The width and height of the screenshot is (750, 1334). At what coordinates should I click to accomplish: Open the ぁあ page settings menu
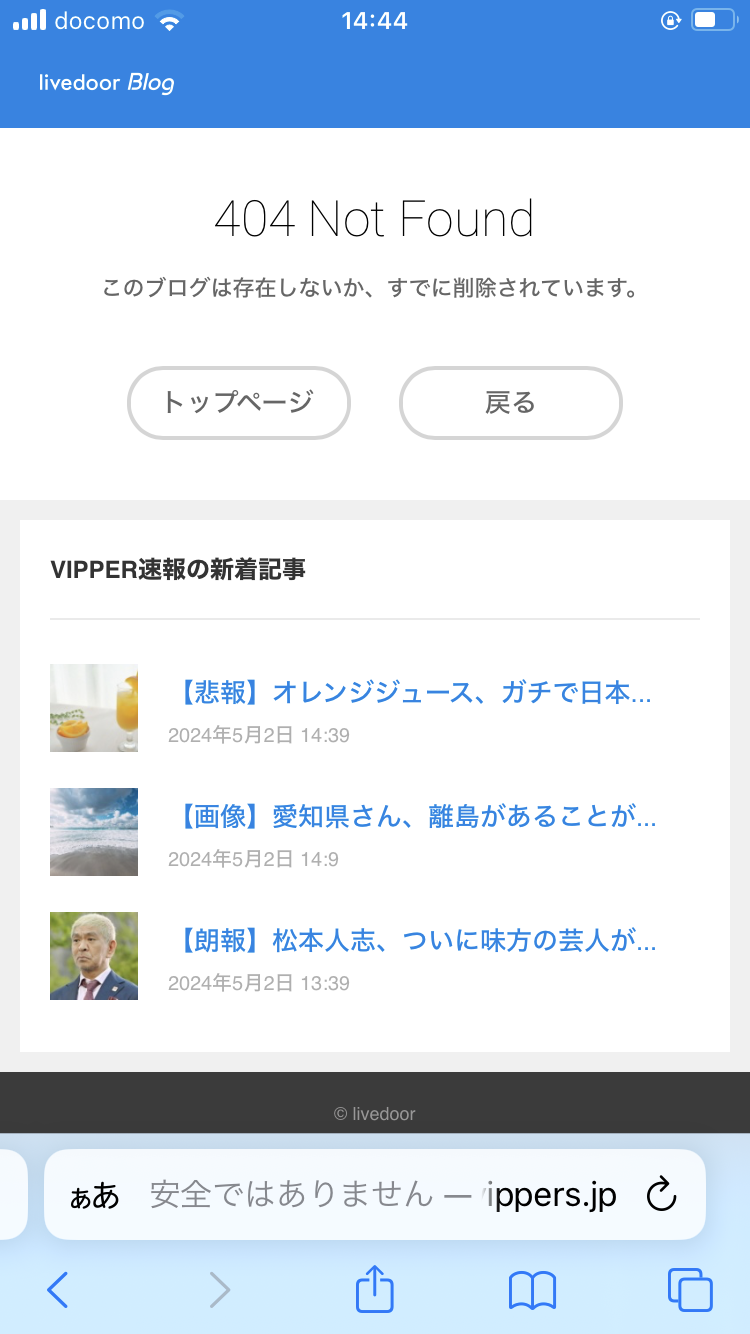94,1195
